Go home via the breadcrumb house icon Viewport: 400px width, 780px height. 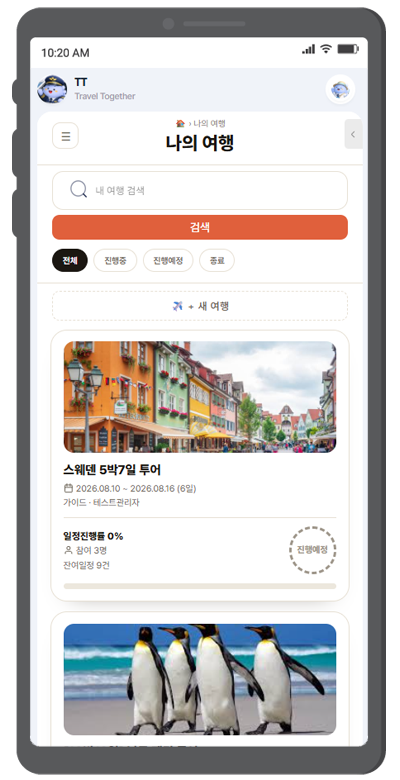point(180,123)
